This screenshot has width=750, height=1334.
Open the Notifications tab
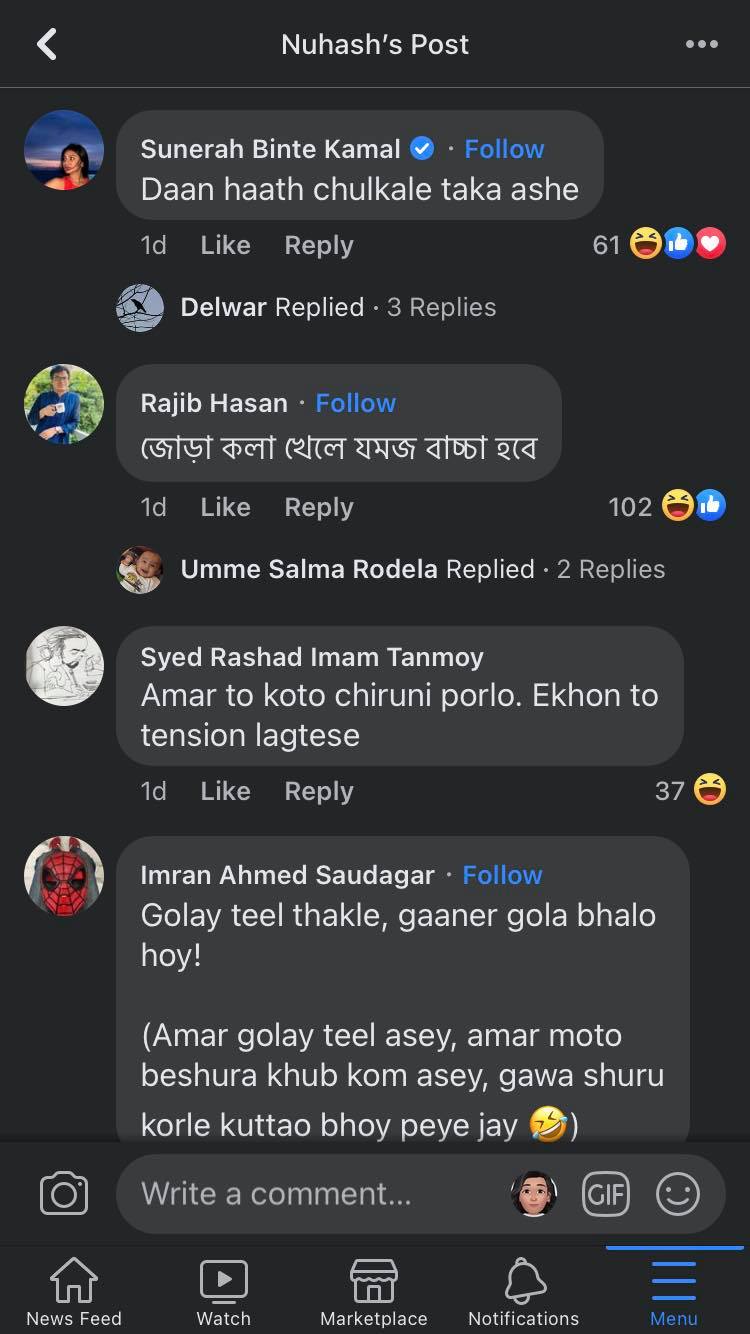524,1292
